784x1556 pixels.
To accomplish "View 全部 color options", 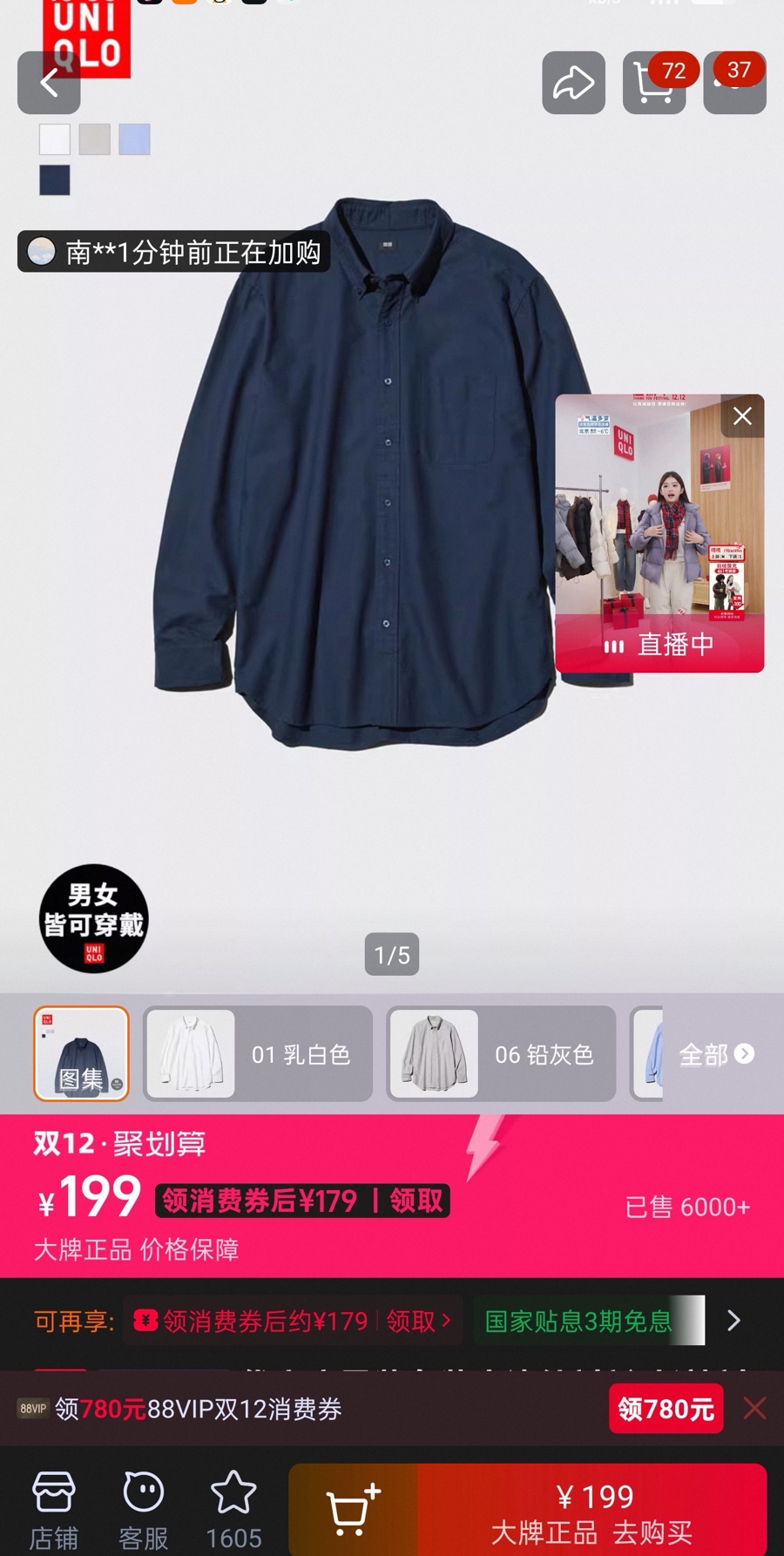I will (x=716, y=1054).
